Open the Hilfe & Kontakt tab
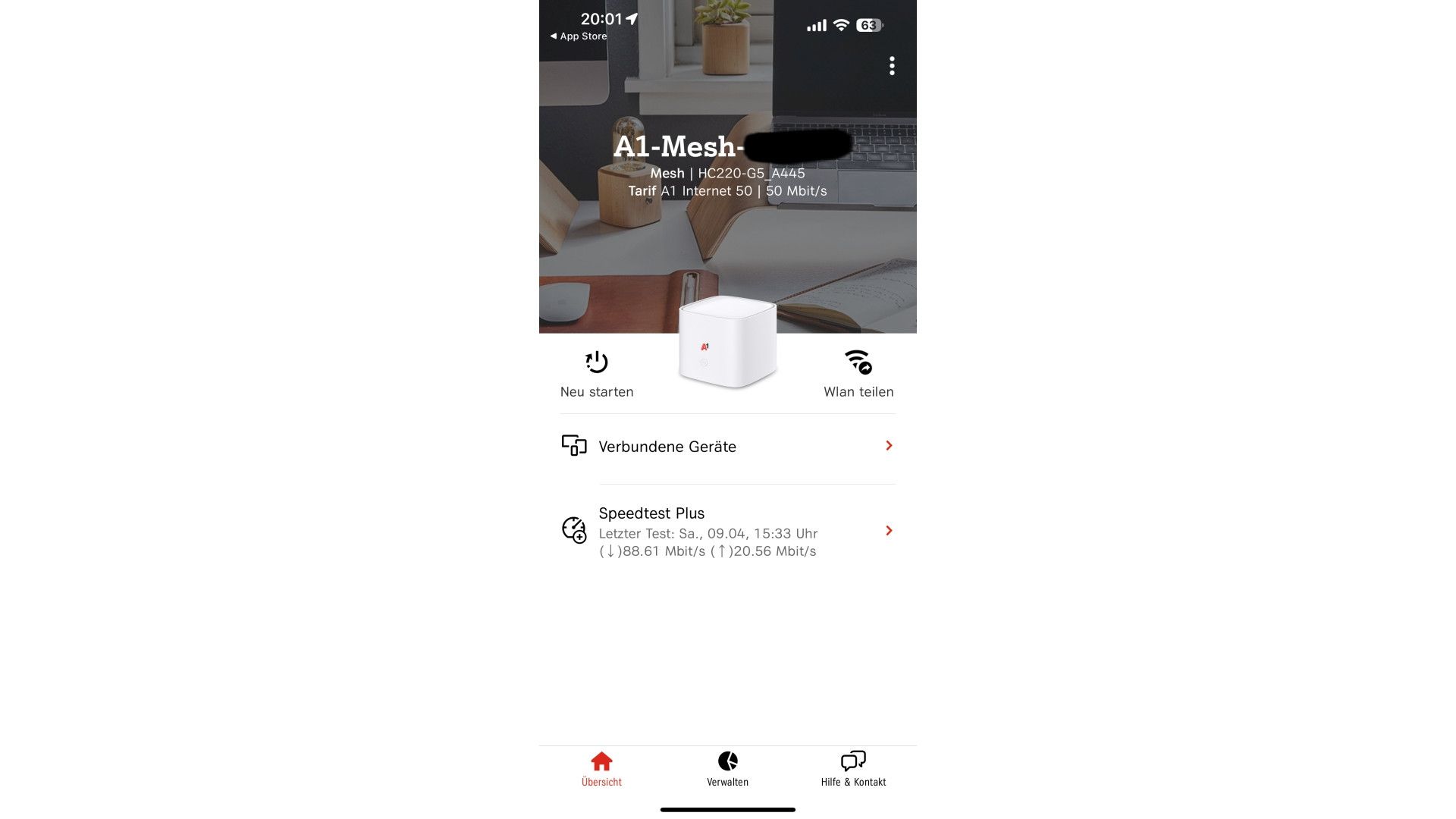The height and width of the screenshot is (819, 1456). (x=853, y=769)
